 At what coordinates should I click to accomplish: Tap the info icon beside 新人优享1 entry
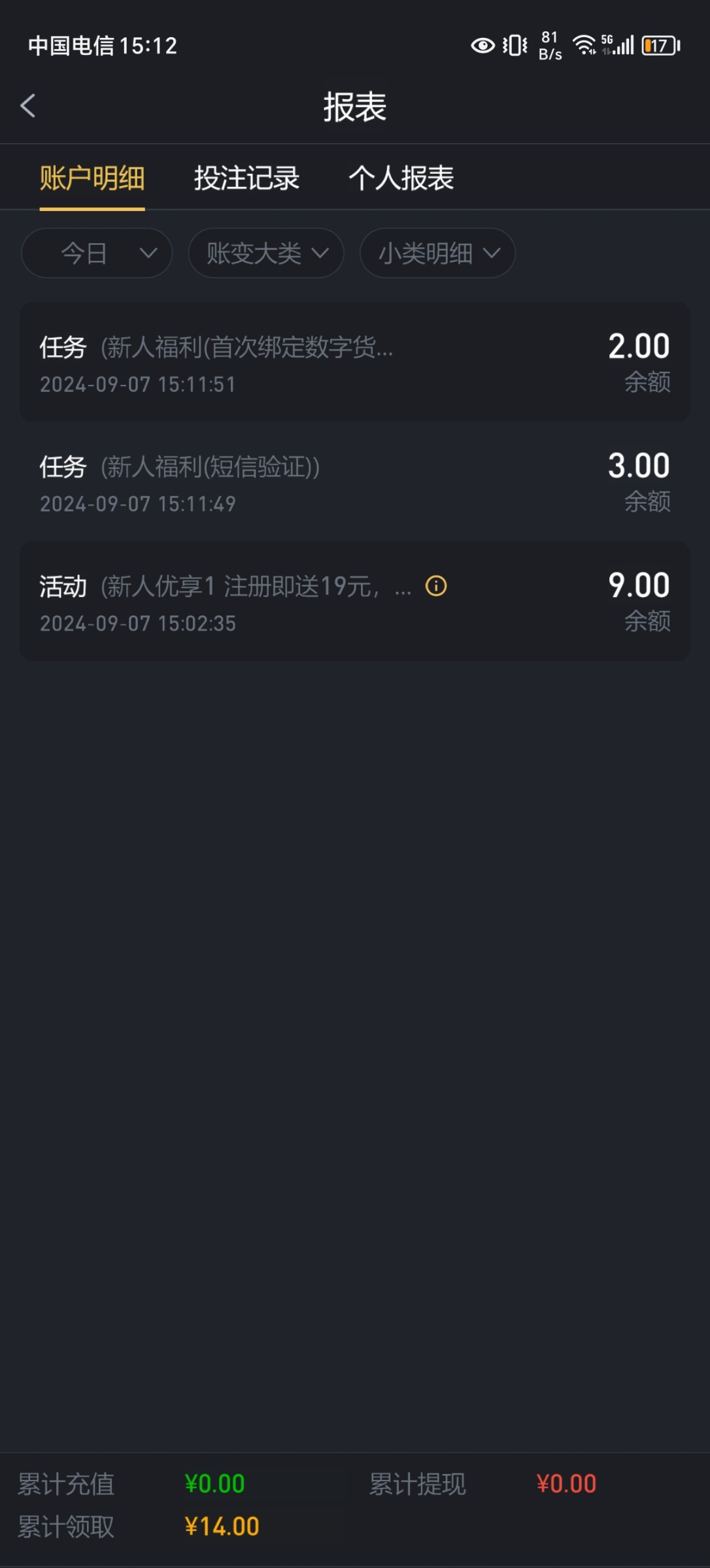point(436,586)
